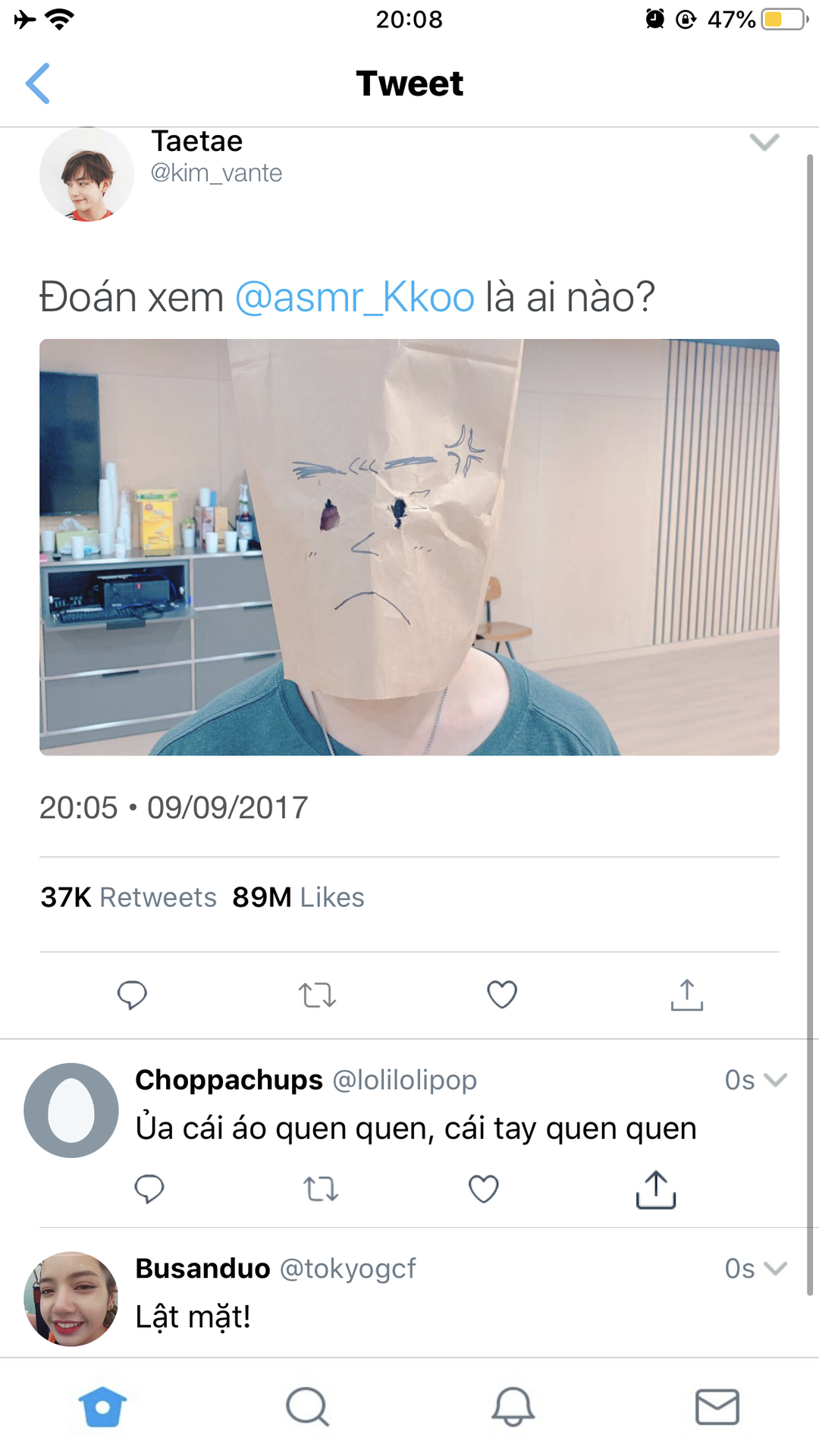Switch to the Search tab
Screen dimensions: 819x1456
(x=307, y=1407)
